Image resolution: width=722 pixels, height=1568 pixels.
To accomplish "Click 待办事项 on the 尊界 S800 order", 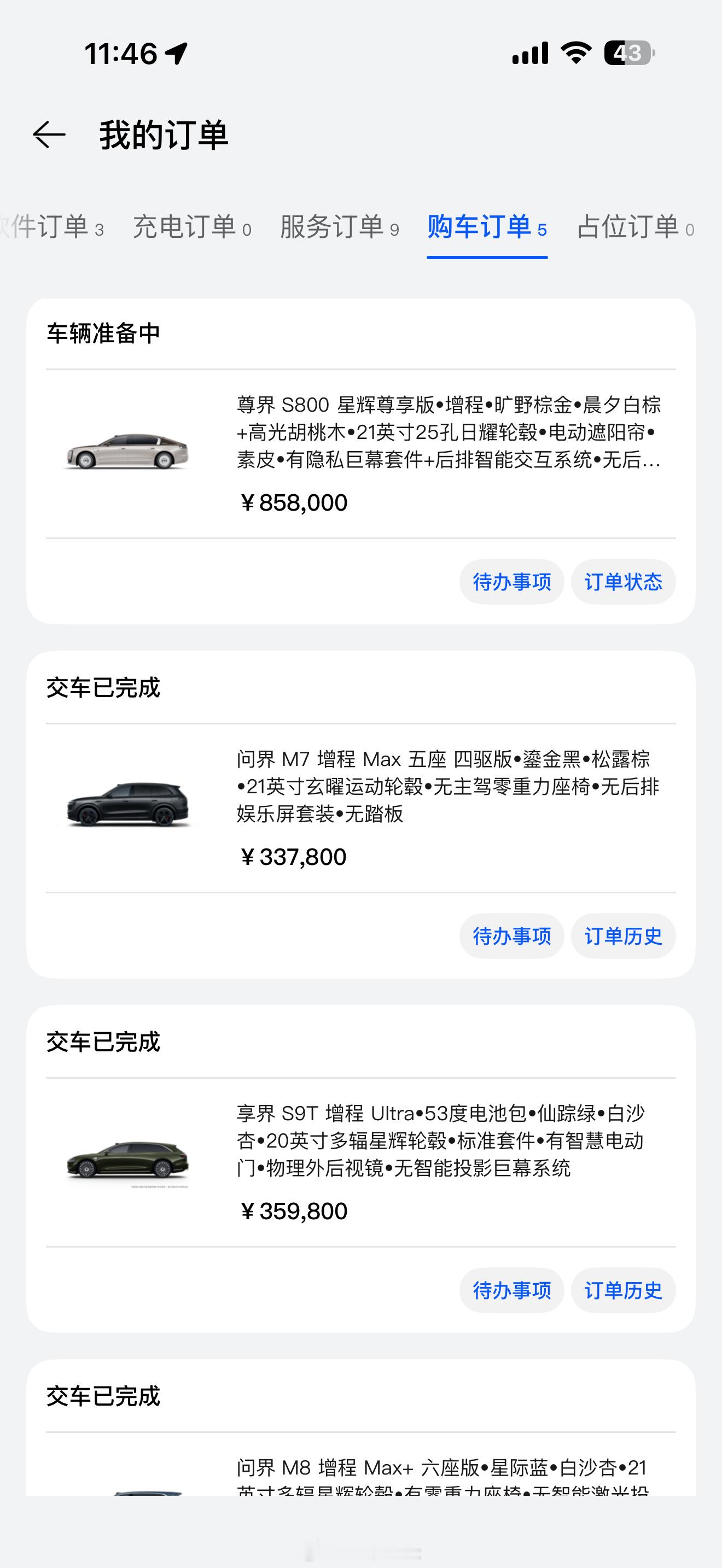I will click(x=511, y=582).
